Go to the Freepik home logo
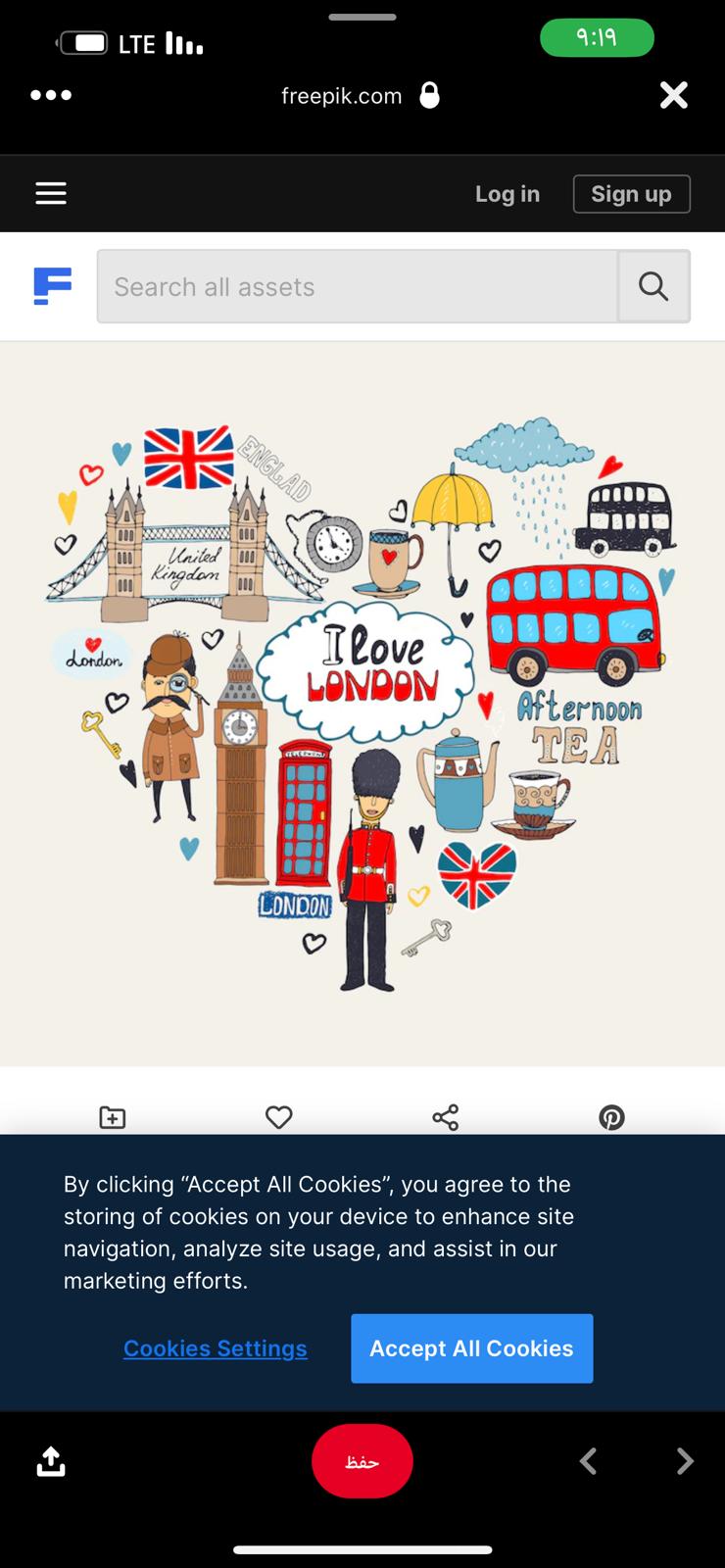725x1568 pixels. click(x=53, y=286)
